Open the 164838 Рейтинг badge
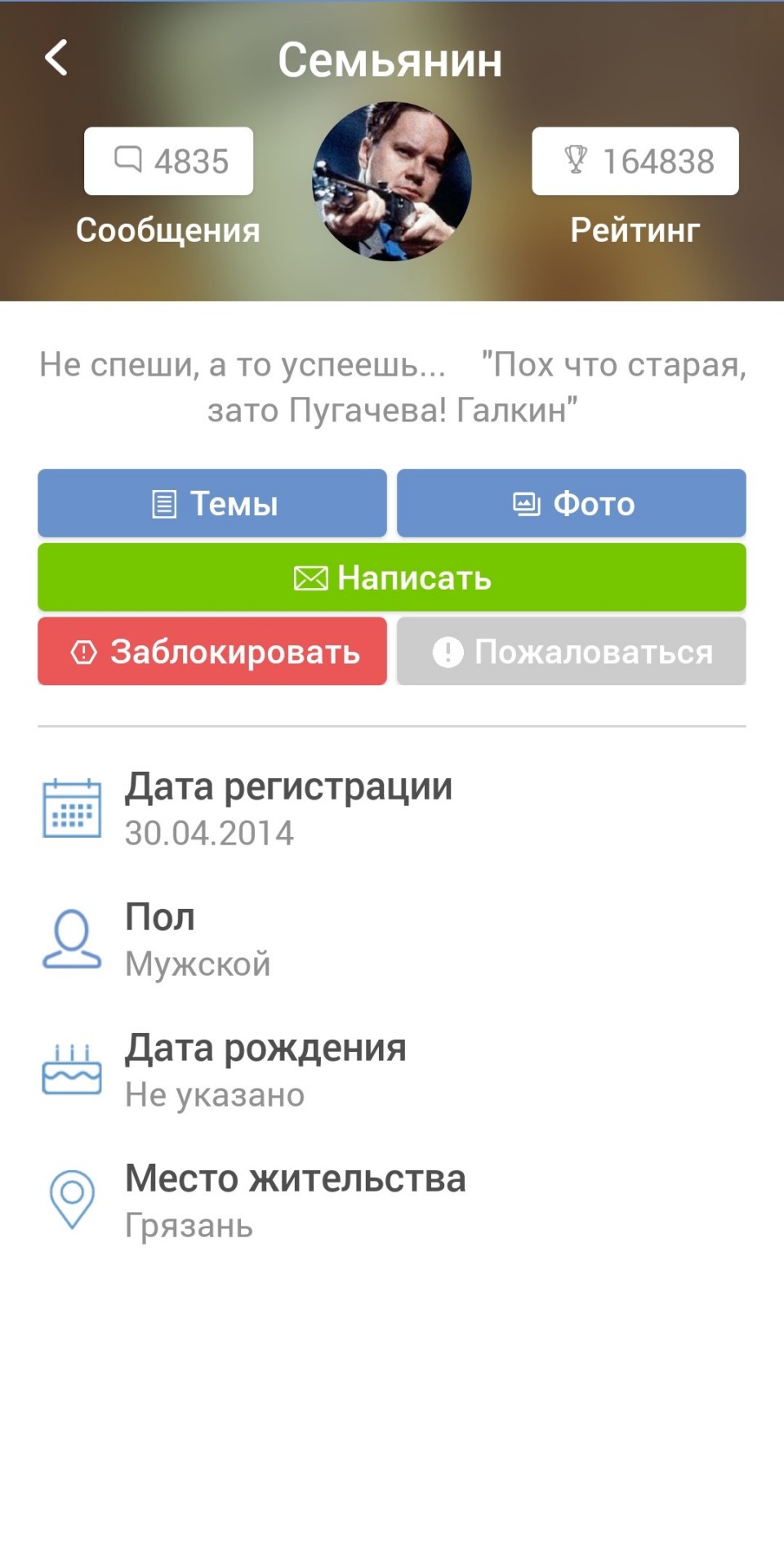Viewport: 784px width, 1568px height. tap(635, 161)
